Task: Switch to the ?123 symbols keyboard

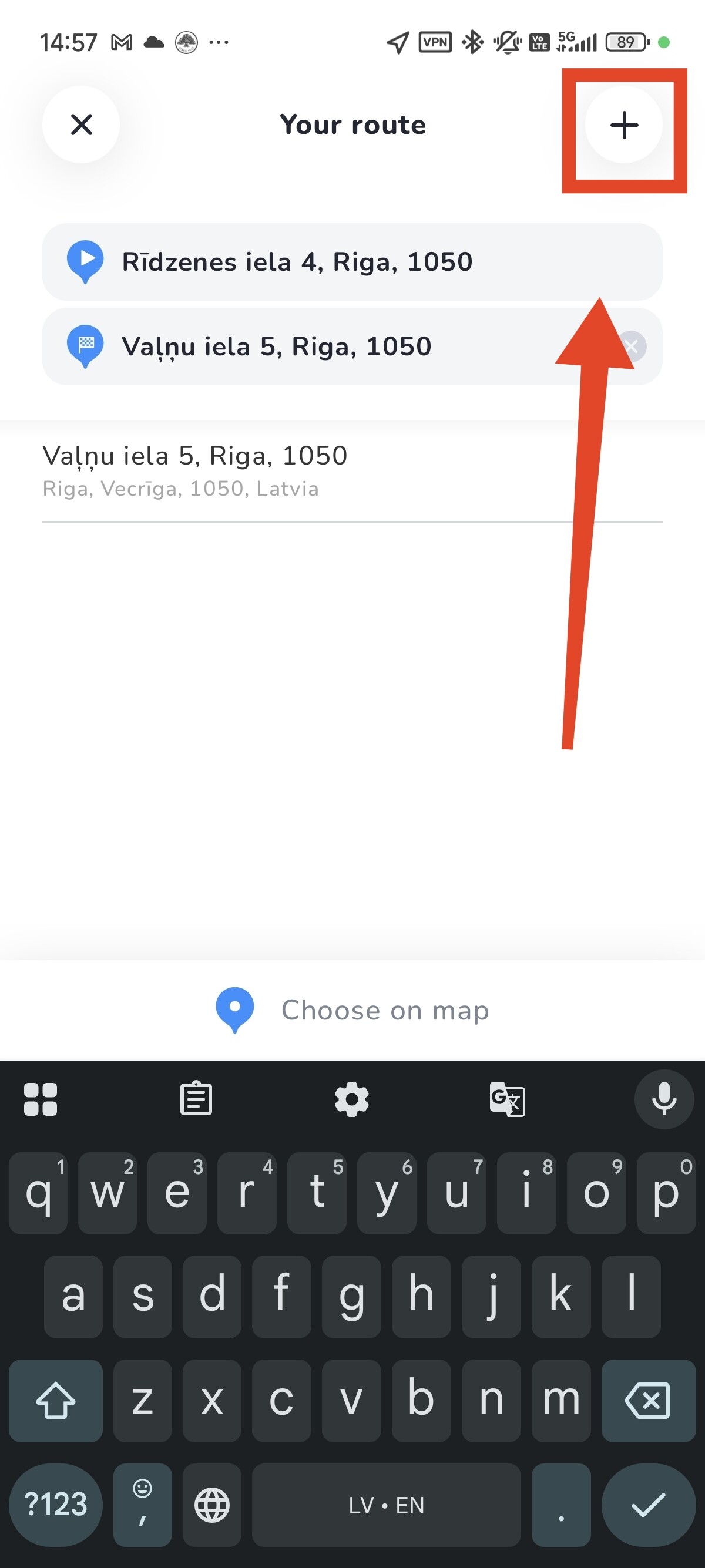Action: click(x=55, y=1505)
